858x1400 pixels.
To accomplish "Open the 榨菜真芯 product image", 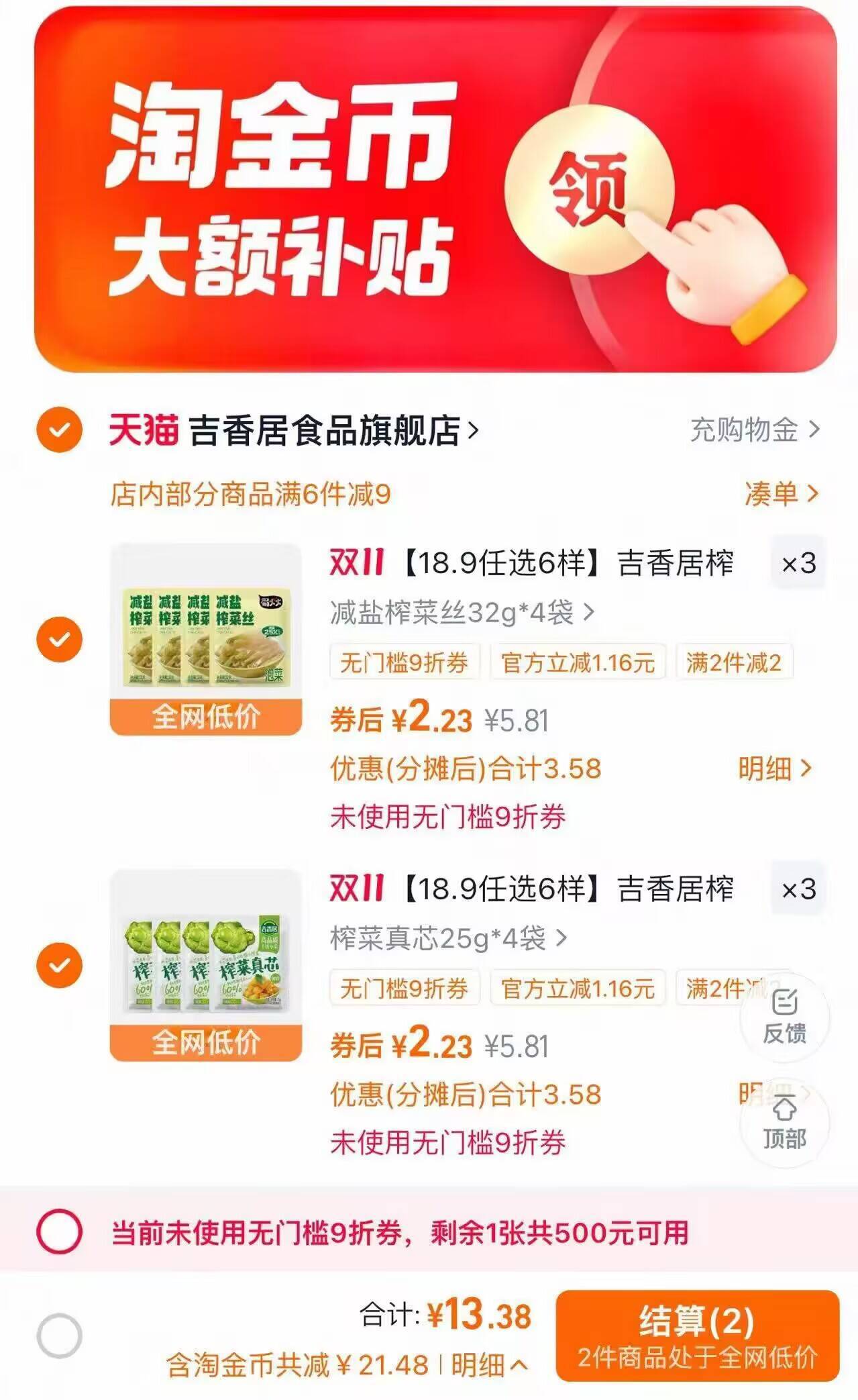I will 205,964.
